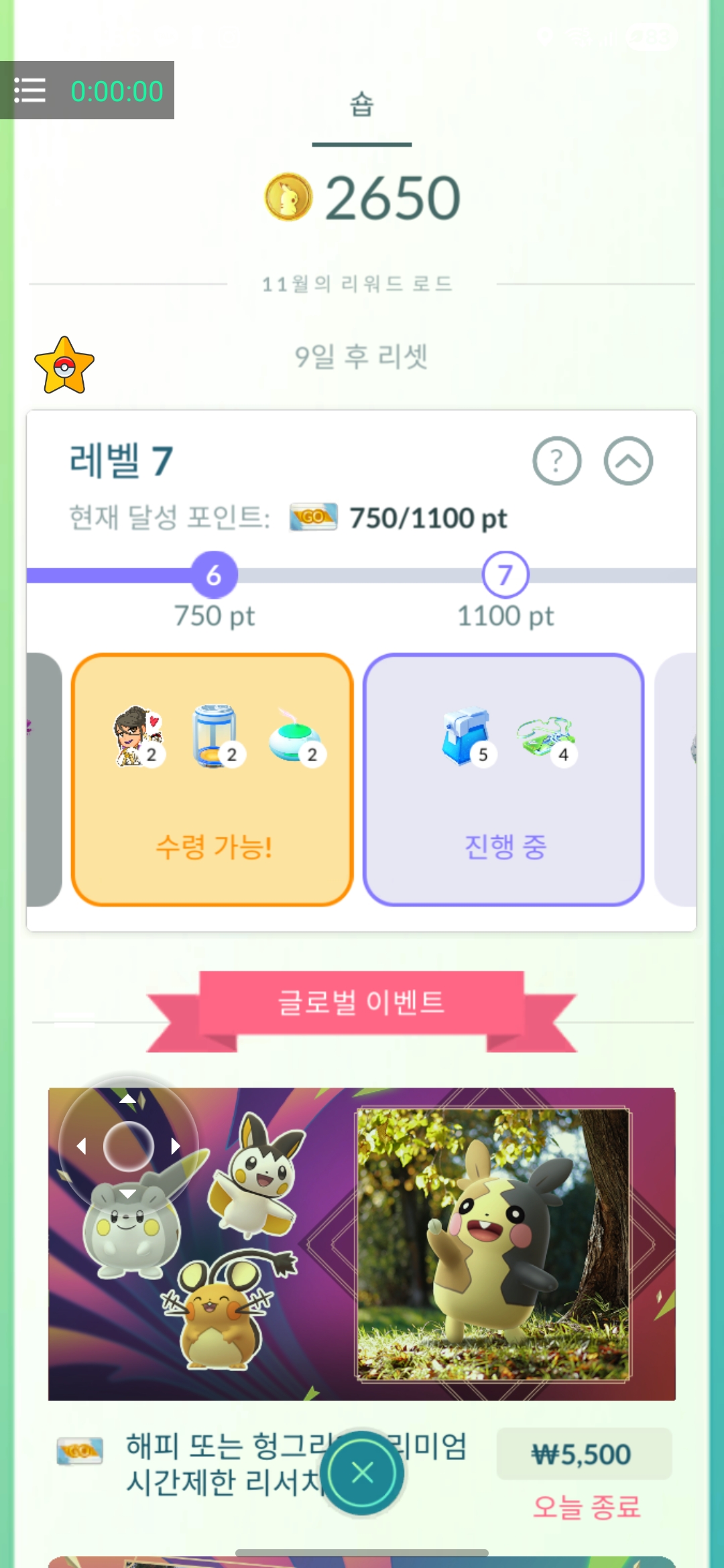Open the level 7 in-progress reward card

click(503, 780)
